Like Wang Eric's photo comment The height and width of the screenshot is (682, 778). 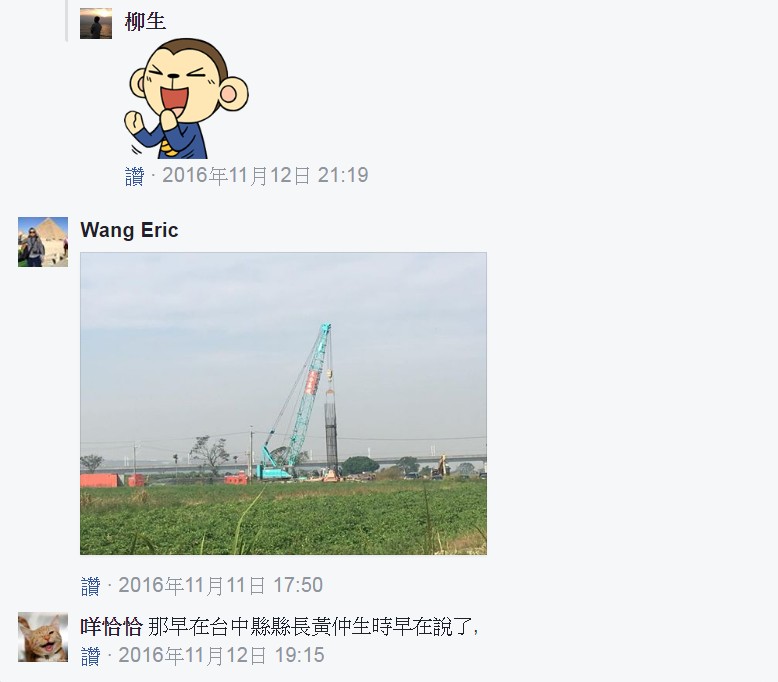point(90,585)
